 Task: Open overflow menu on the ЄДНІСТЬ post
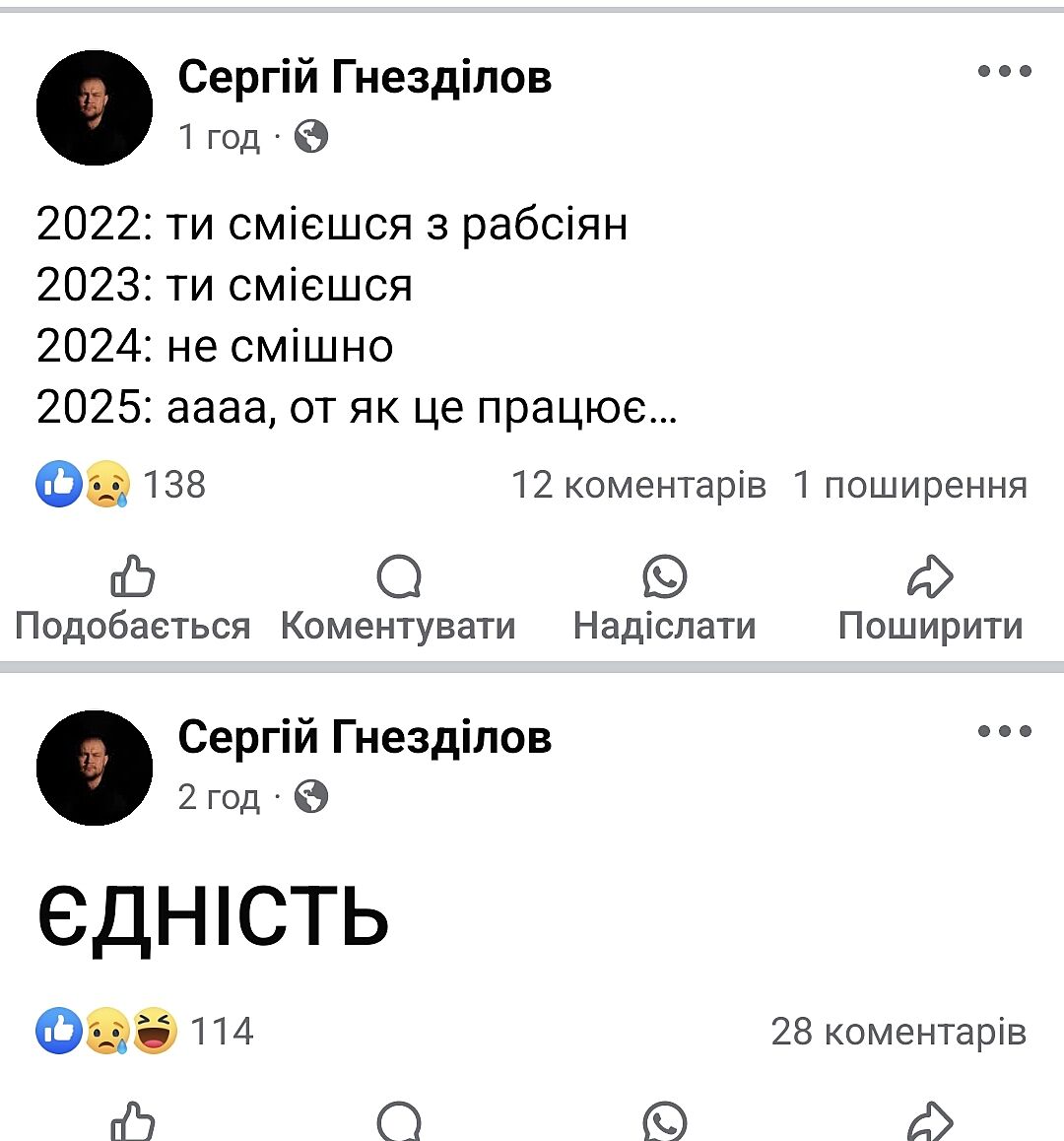(x=1004, y=731)
